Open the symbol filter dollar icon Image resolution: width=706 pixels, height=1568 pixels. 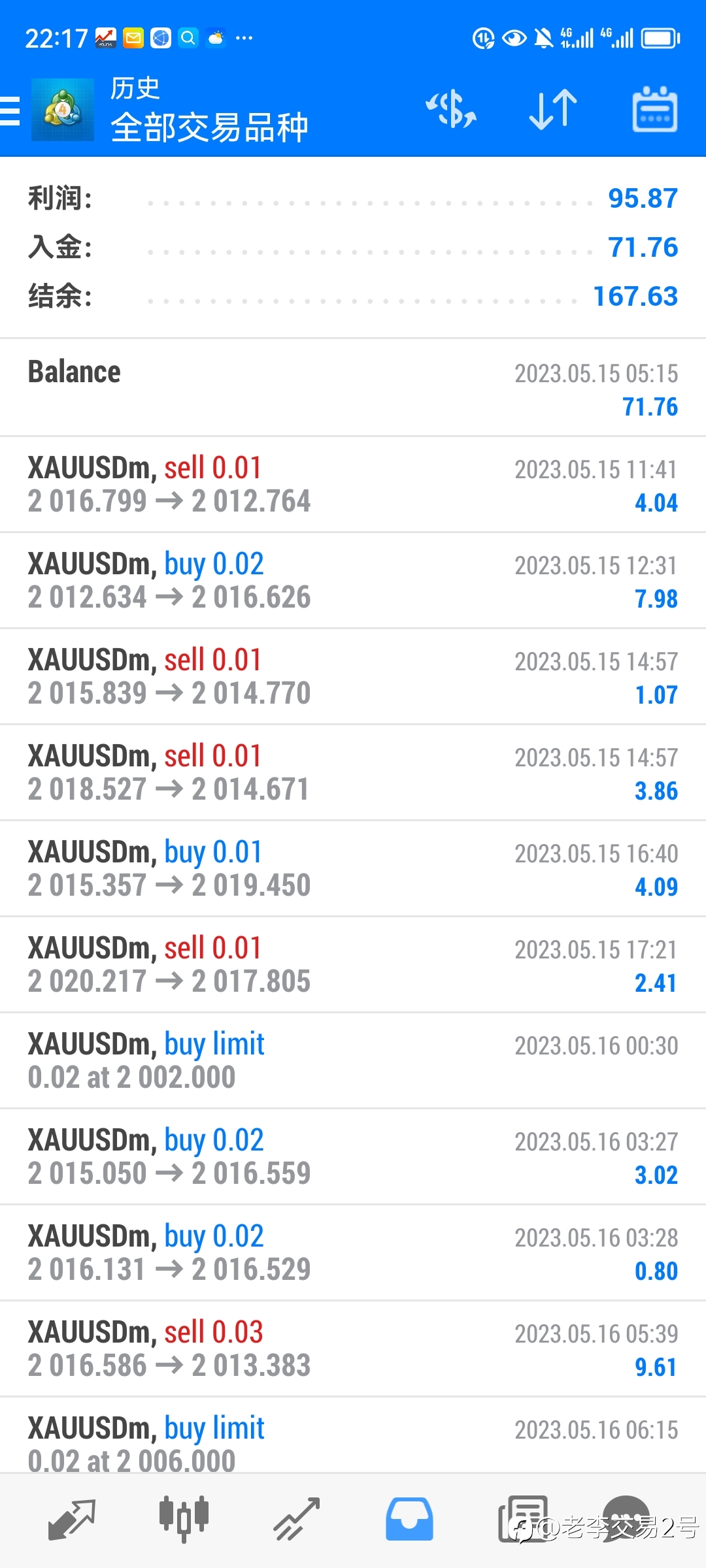point(451,109)
